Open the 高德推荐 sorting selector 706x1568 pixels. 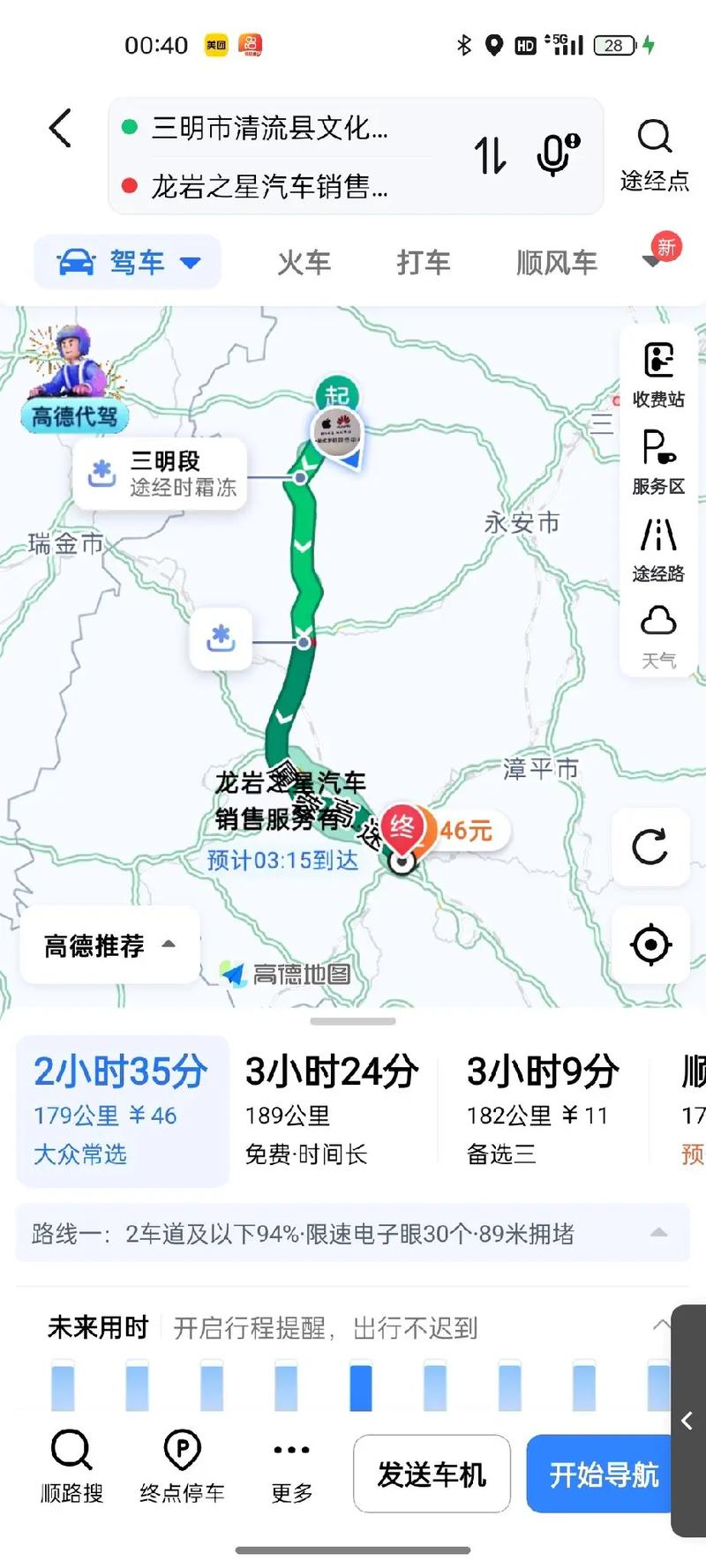(108, 944)
